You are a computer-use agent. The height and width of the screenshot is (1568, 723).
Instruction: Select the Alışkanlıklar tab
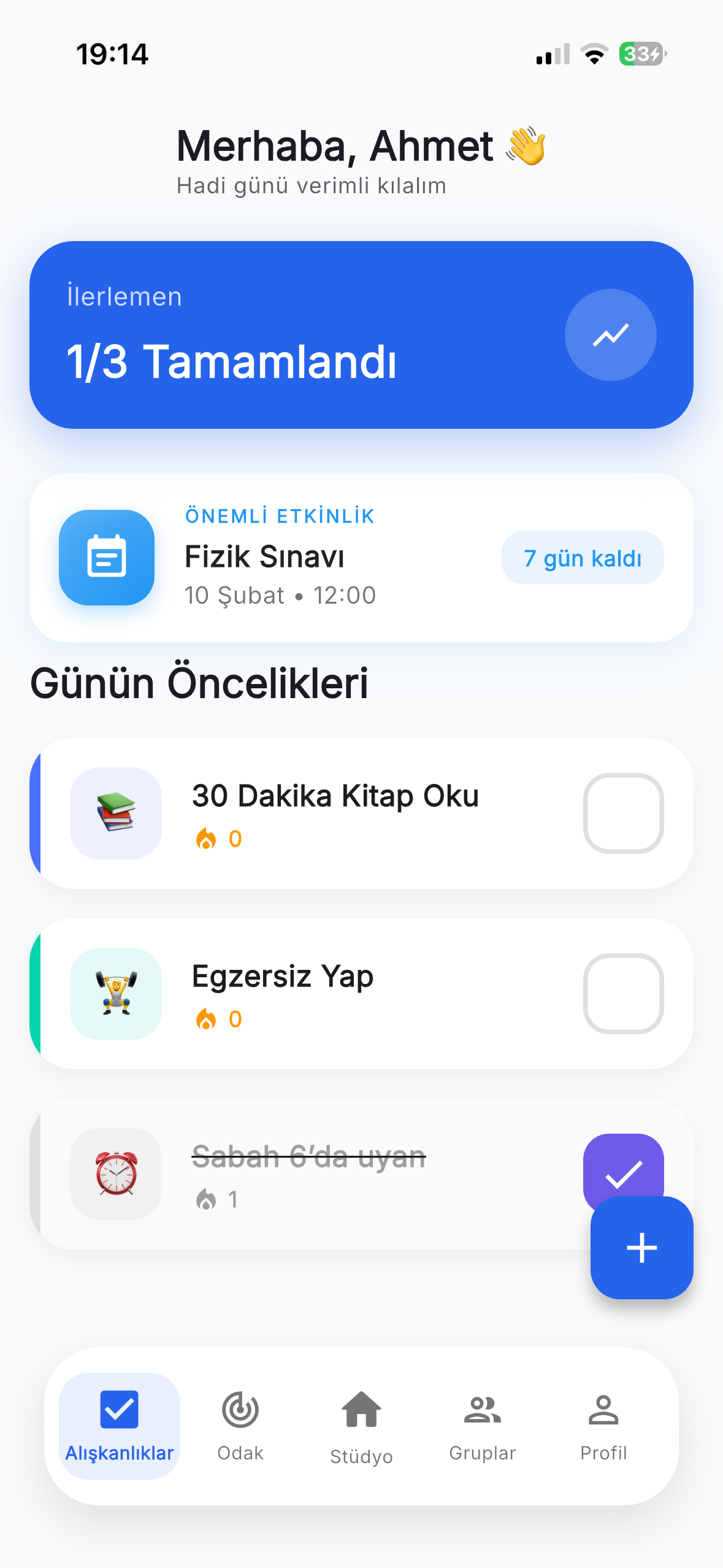pos(120,1426)
